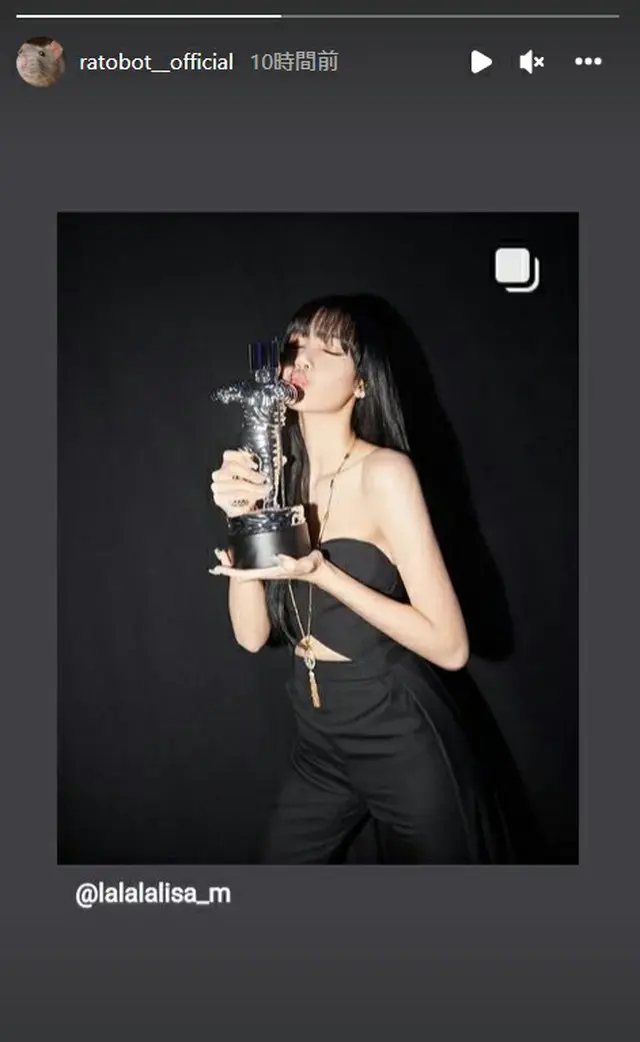Open the three-dot overflow menu

588,61
